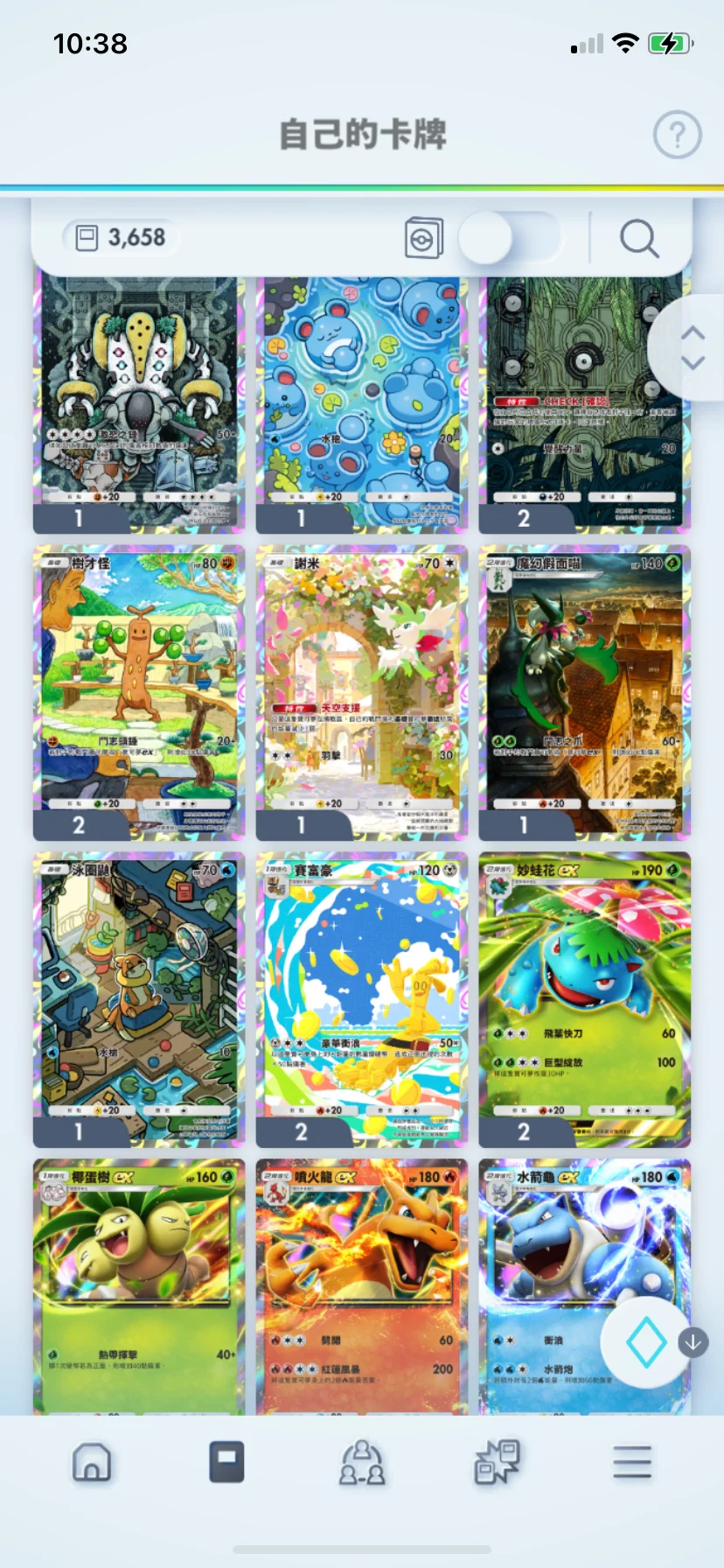Open the 椰蛋樹 ex card
724x1568 pixels.
[x=139, y=1287]
